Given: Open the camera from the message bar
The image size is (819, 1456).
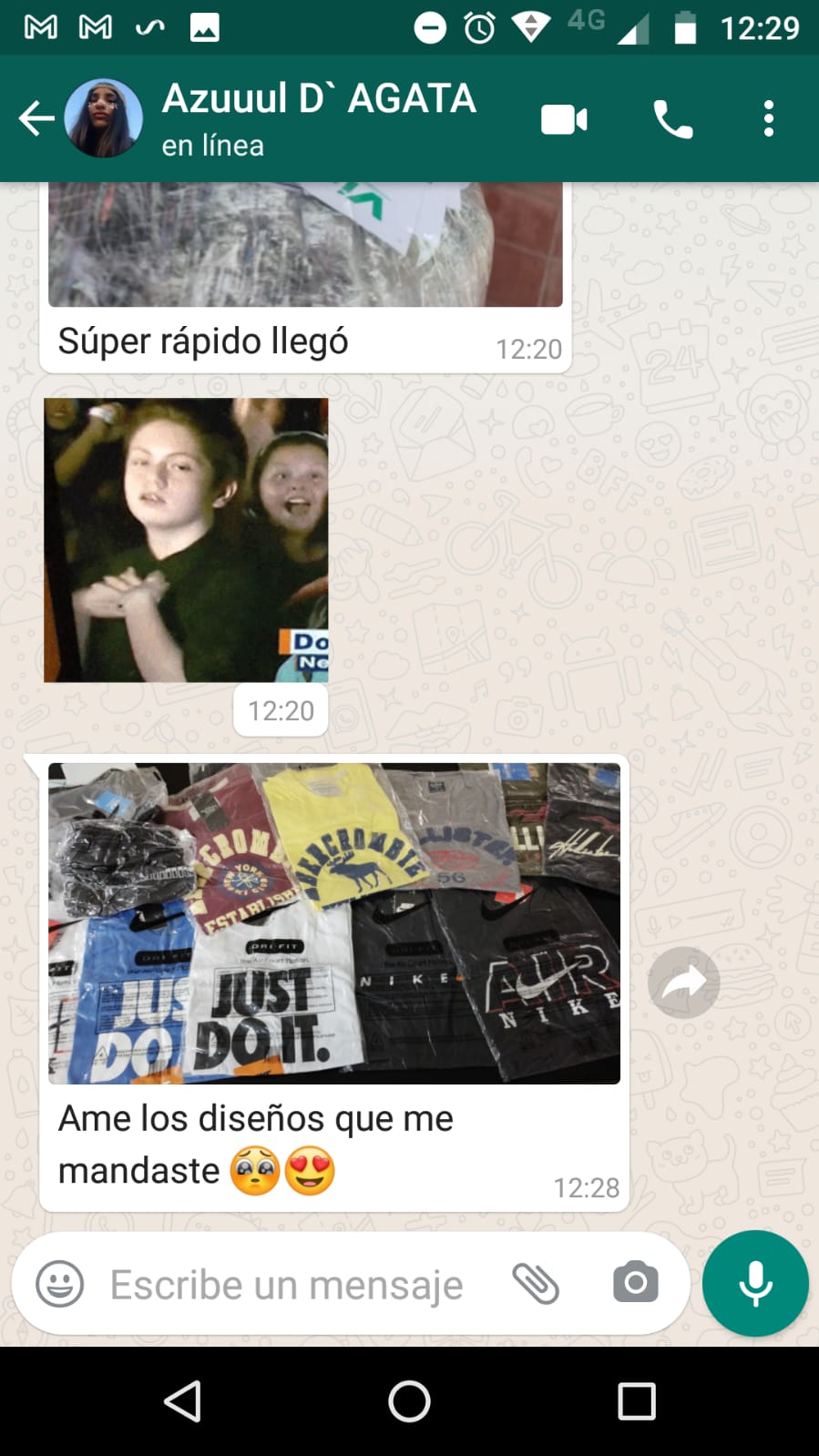Looking at the screenshot, I should [635, 1283].
